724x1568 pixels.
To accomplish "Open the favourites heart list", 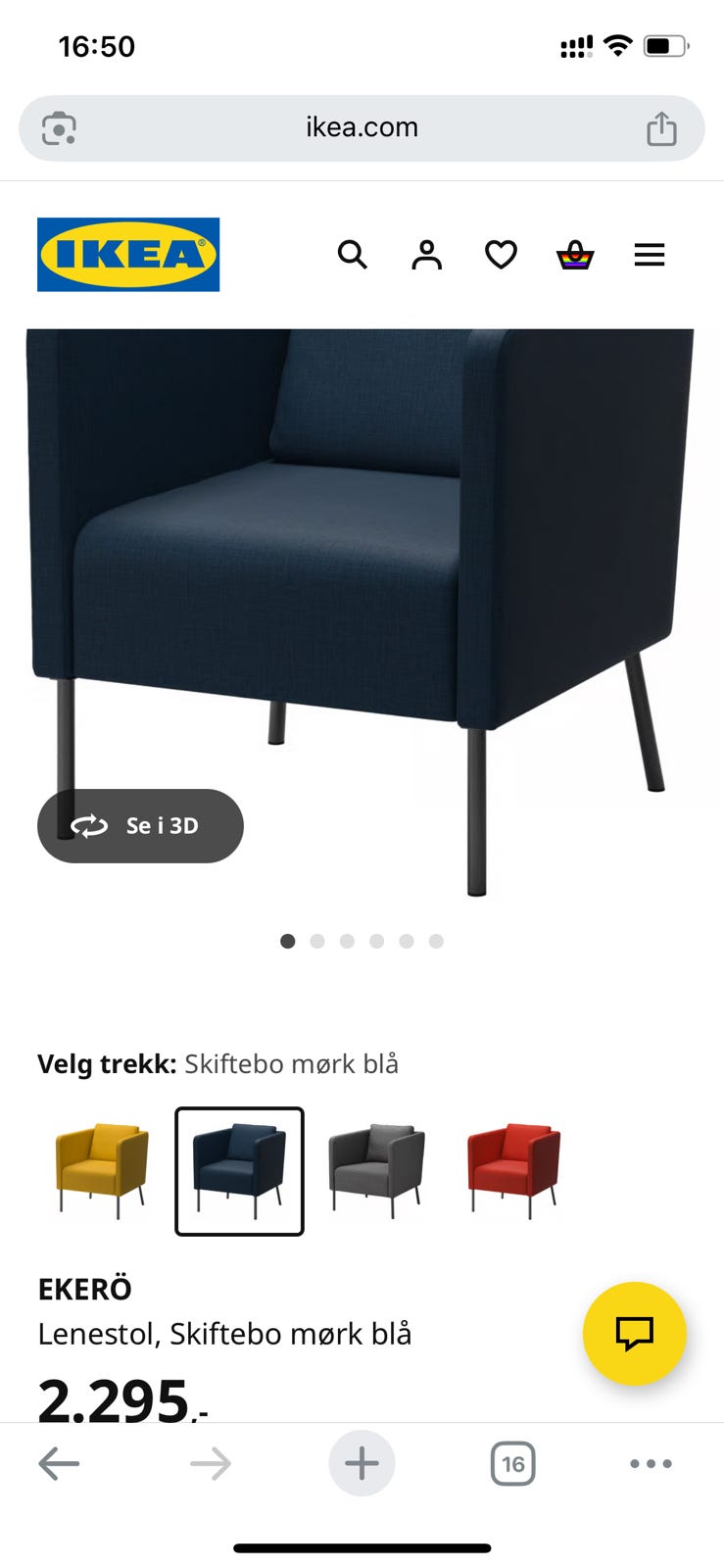I will tap(501, 255).
